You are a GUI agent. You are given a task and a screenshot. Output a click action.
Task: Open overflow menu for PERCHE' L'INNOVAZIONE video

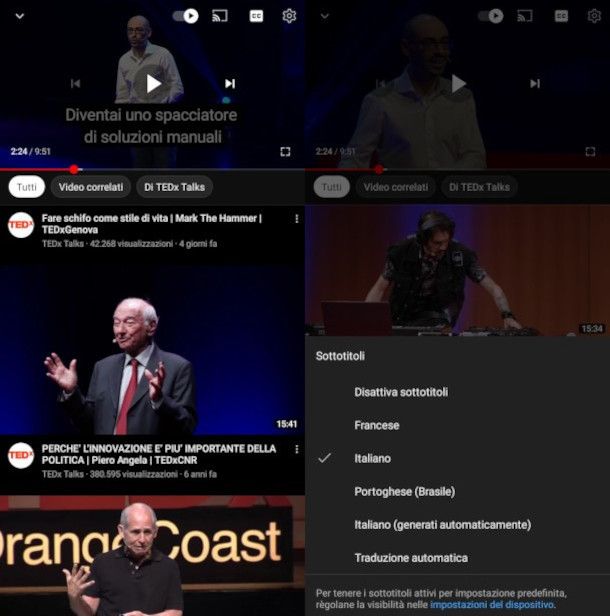pyautogui.click(x=296, y=450)
